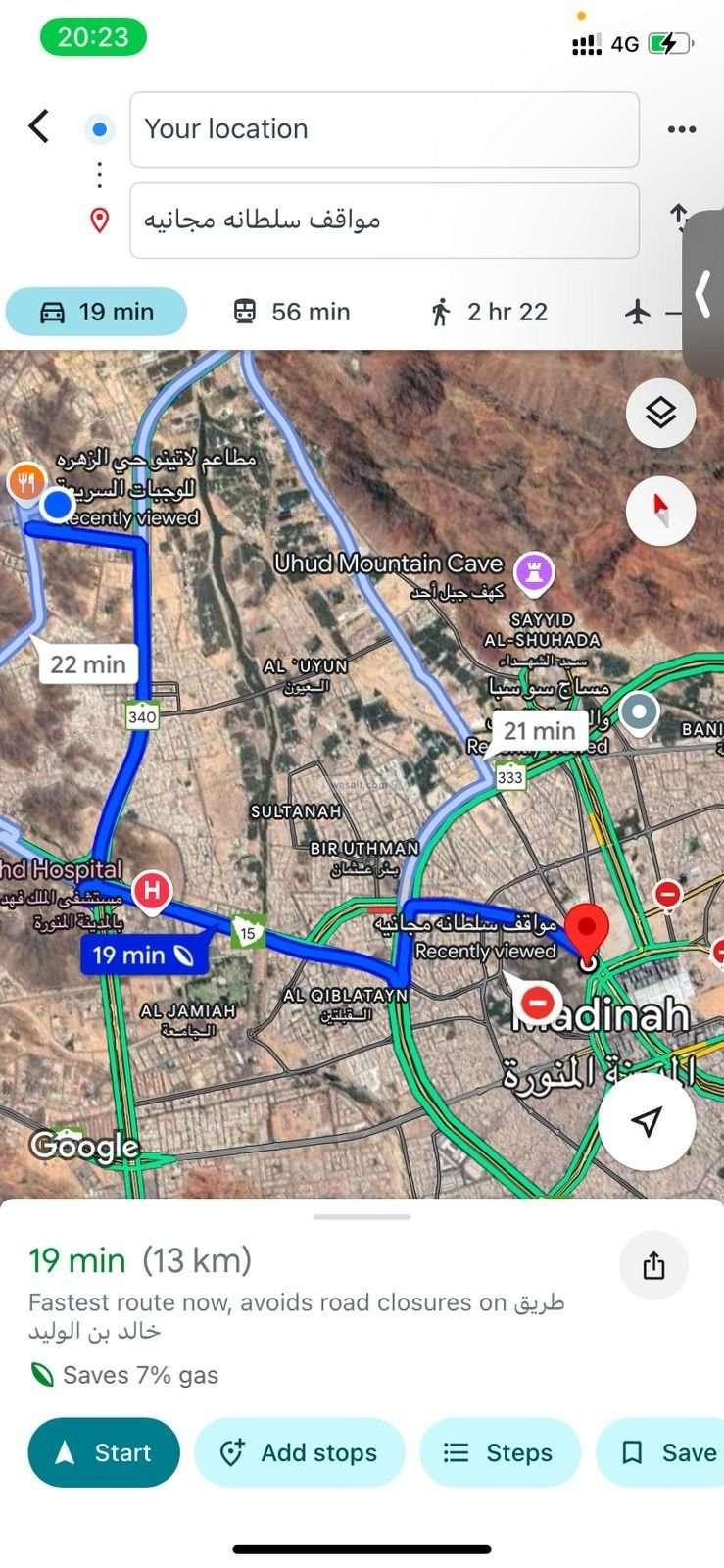Reset map orientation with the compass
The height and width of the screenshot is (1568, 724).
[x=661, y=511]
